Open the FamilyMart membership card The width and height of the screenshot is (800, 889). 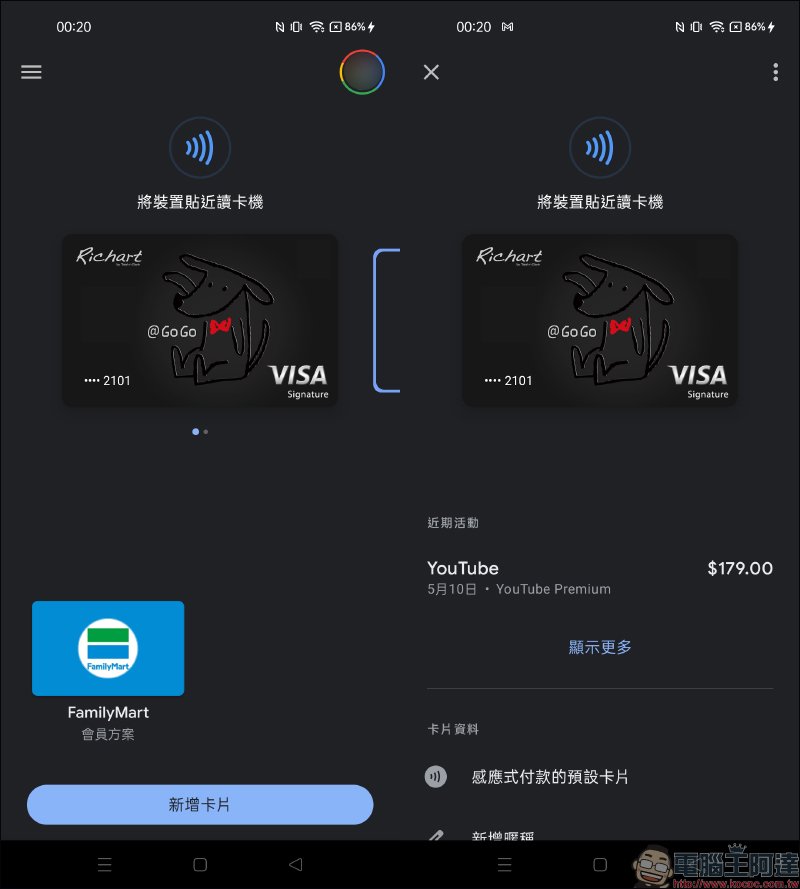[x=108, y=648]
